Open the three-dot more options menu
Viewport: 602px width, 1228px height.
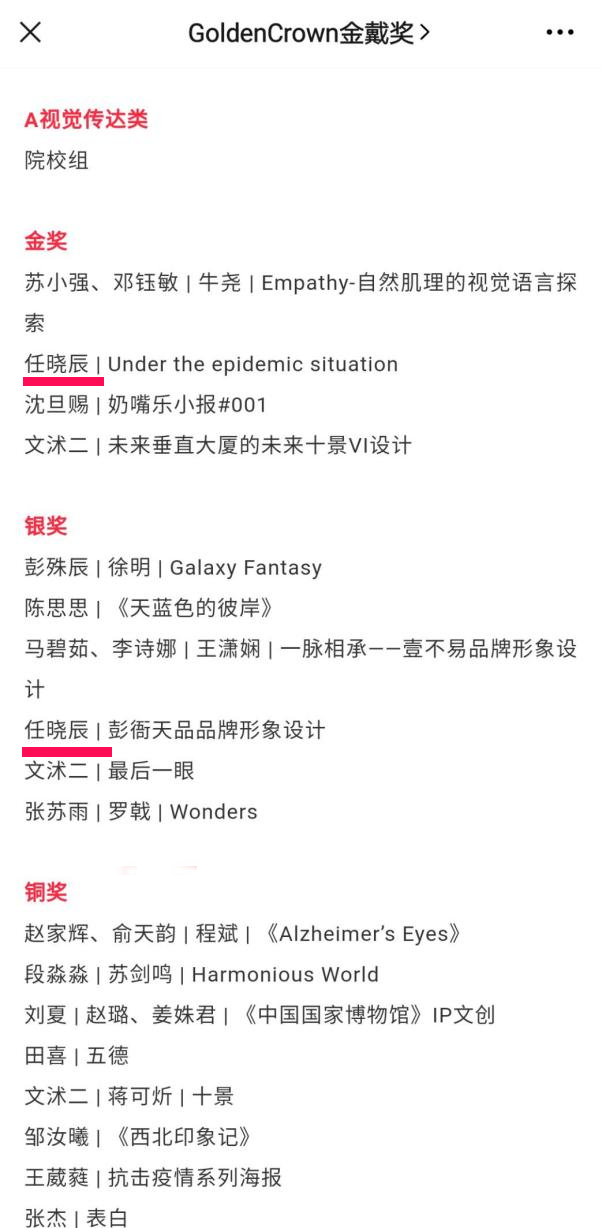(560, 33)
